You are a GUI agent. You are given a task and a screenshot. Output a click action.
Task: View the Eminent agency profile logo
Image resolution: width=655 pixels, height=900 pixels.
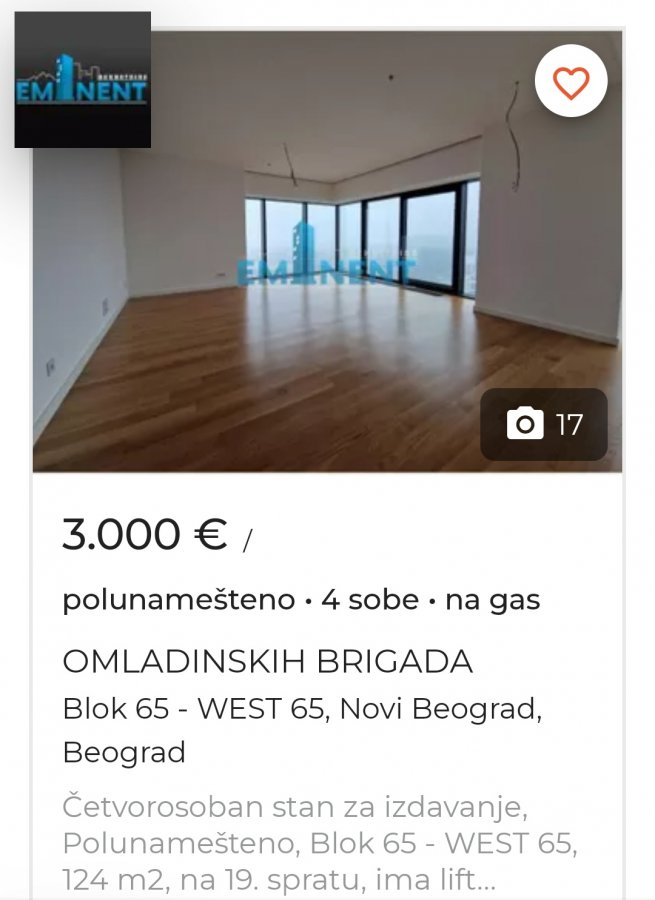click(x=82, y=80)
